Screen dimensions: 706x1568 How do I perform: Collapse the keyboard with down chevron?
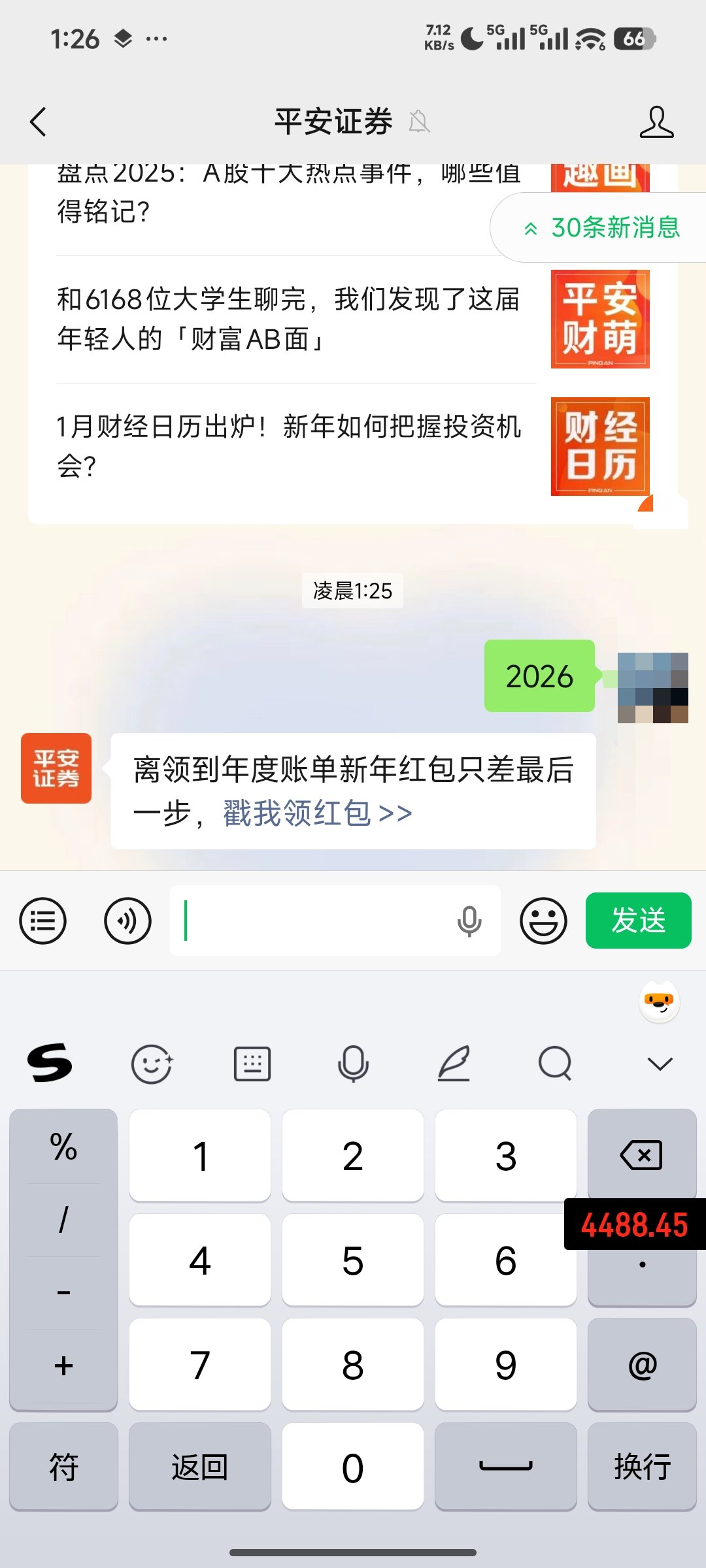tap(660, 1064)
